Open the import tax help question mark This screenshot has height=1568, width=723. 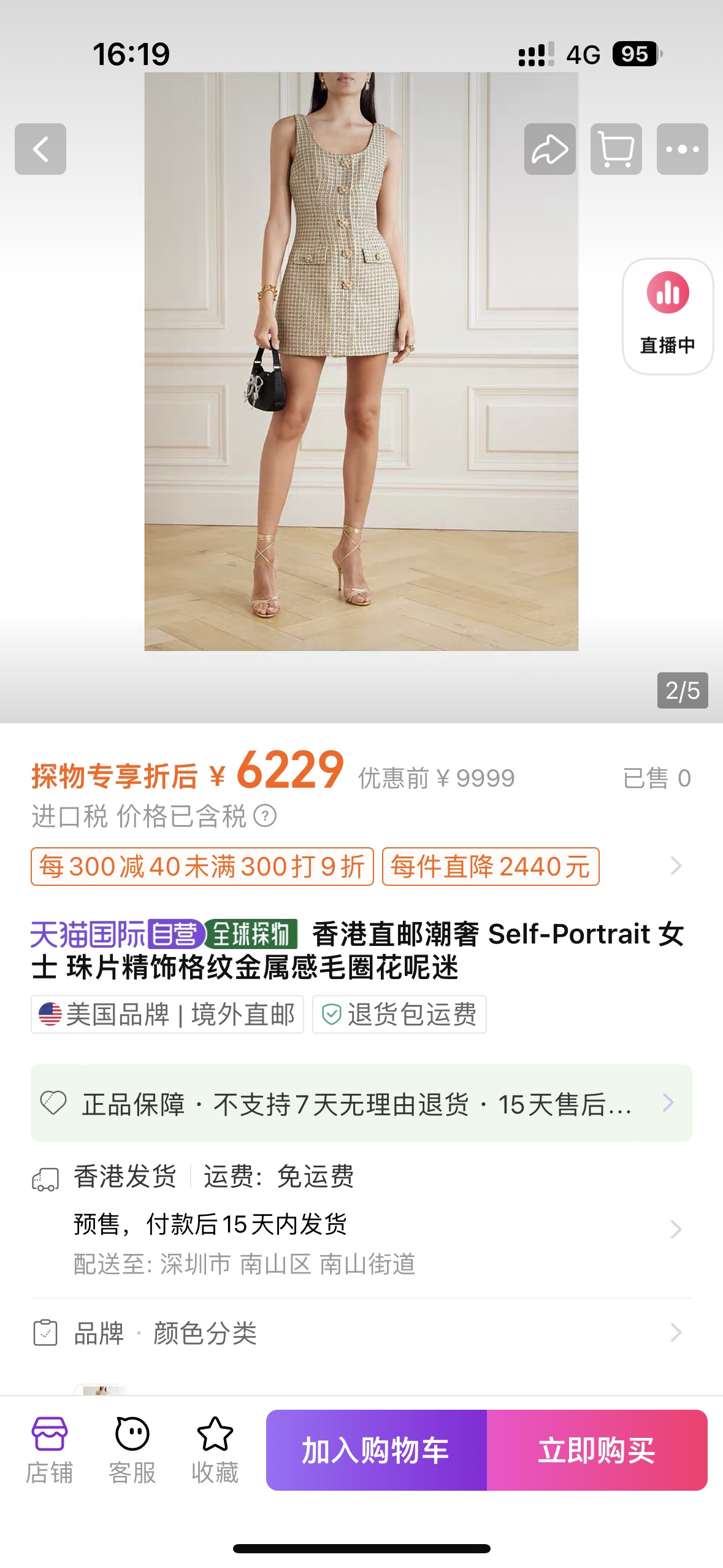point(264,816)
